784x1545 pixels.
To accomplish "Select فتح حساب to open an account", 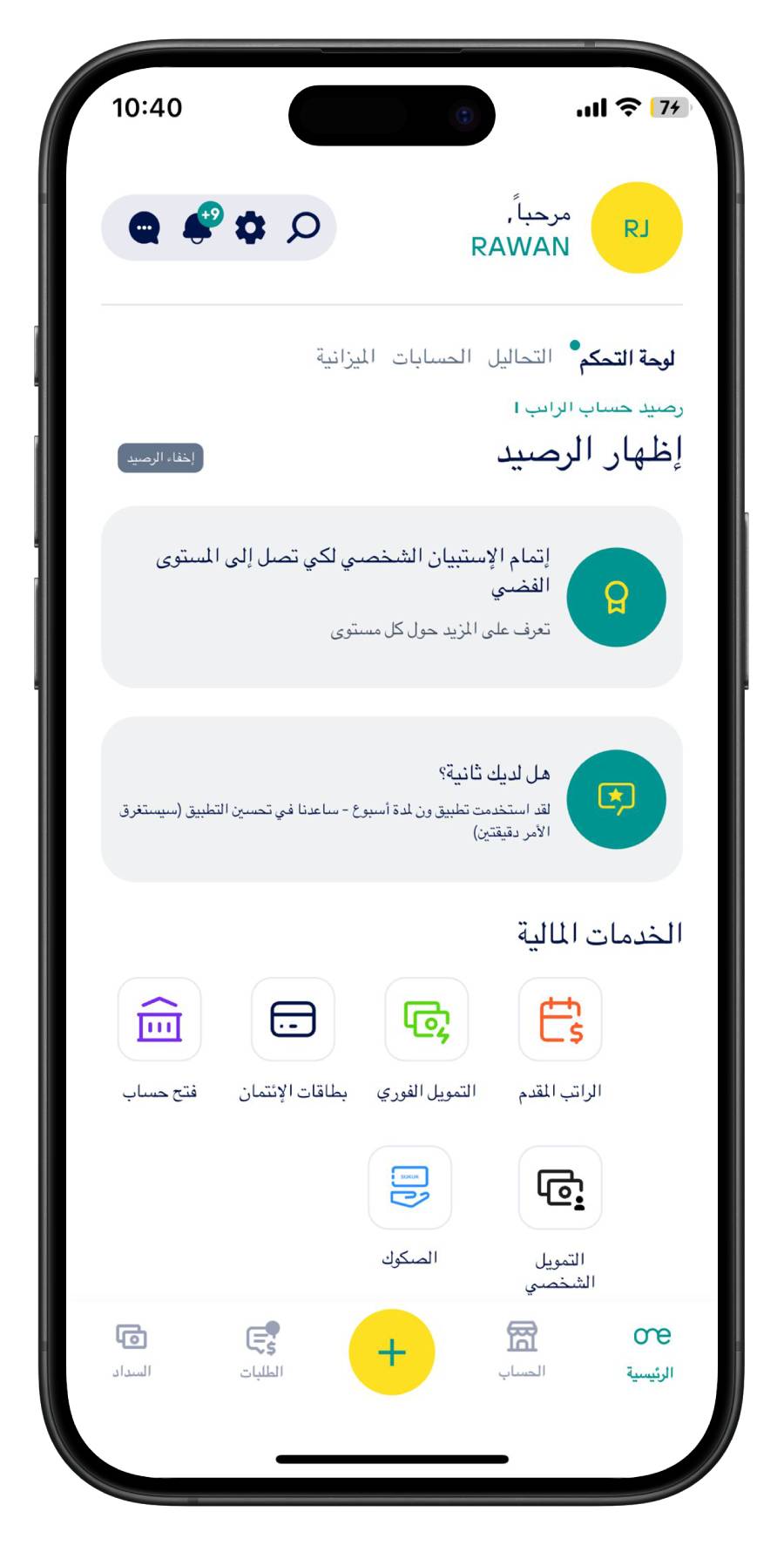I will tap(159, 1020).
